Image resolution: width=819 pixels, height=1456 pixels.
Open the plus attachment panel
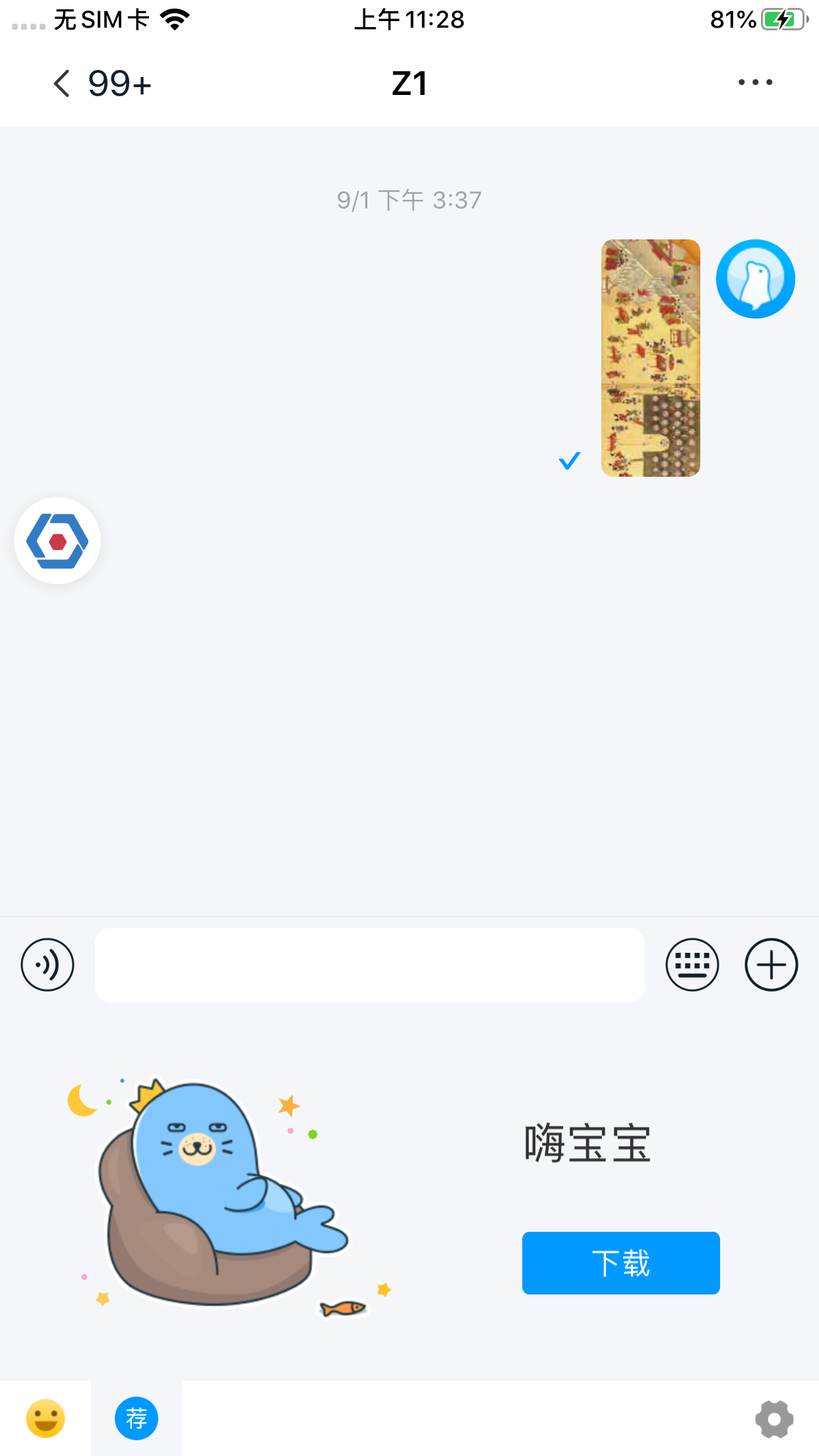(771, 965)
